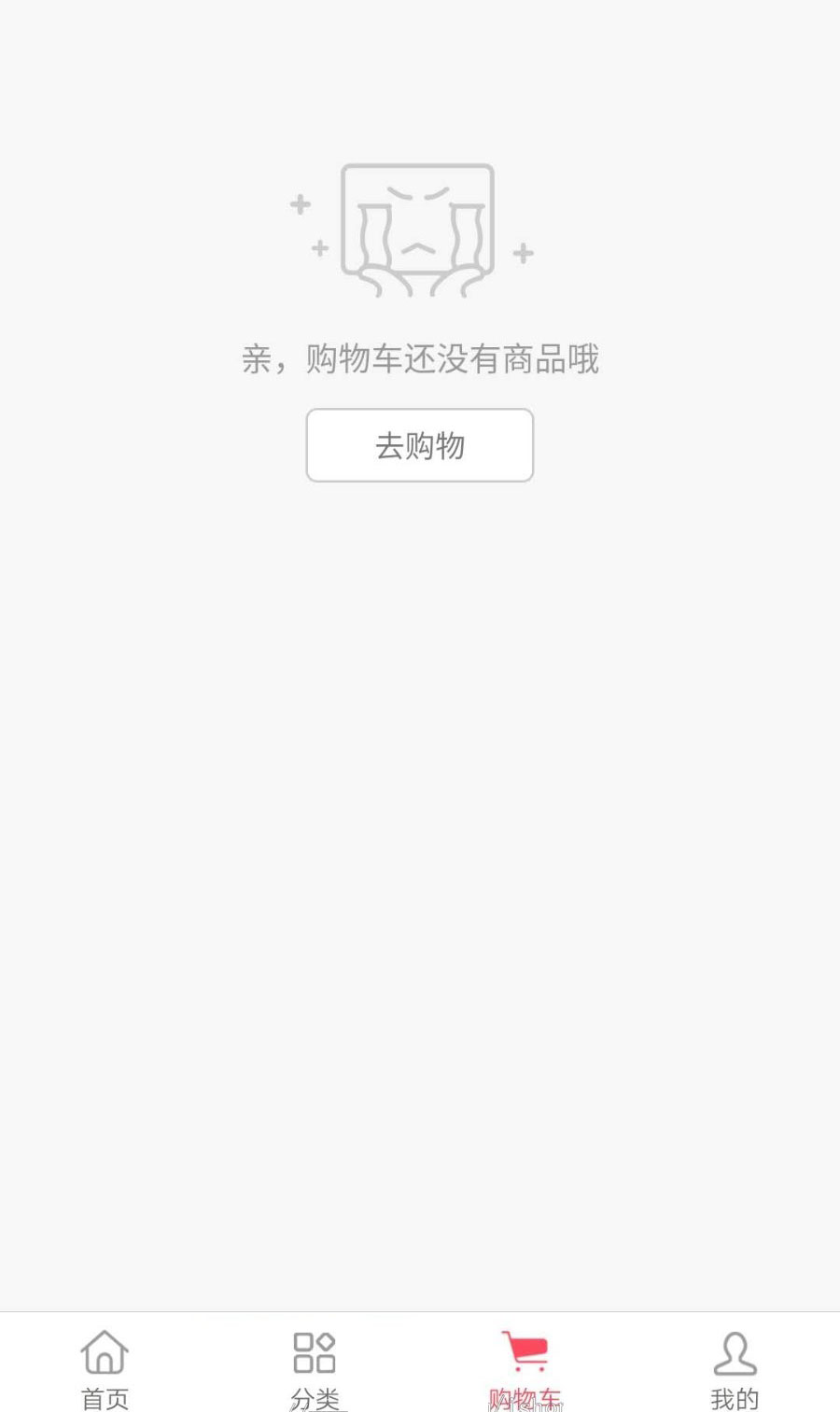Tap the 去购物 button
Image resolution: width=840 pixels, height=1412 pixels.
tap(420, 445)
